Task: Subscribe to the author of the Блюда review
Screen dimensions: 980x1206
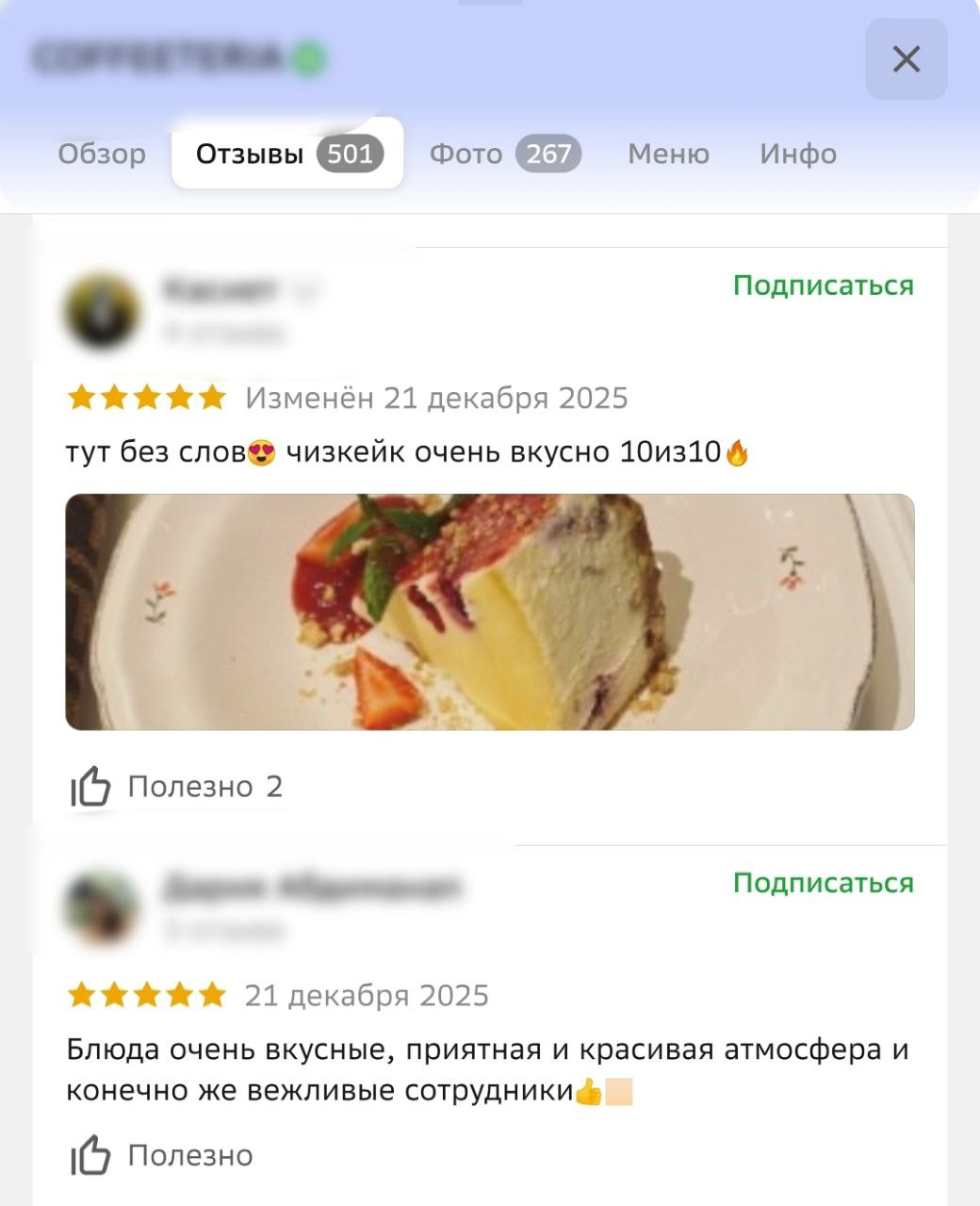Action: click(823, 883)
